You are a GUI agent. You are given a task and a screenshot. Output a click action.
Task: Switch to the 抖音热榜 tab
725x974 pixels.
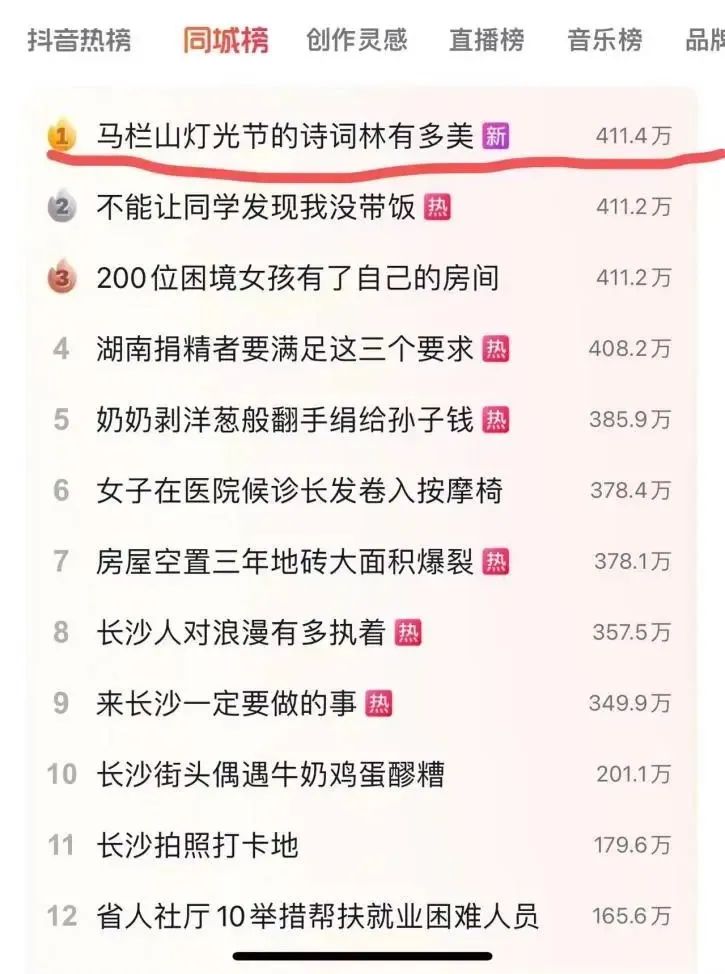pyautogui.click(x=79, y=41)
